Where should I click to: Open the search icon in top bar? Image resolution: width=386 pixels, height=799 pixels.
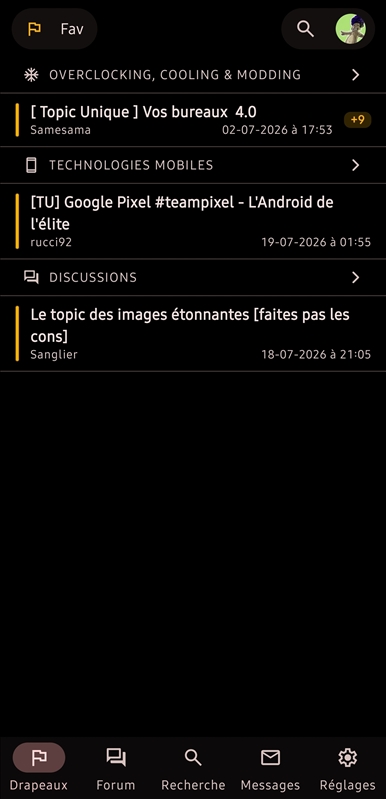point(305,29)
